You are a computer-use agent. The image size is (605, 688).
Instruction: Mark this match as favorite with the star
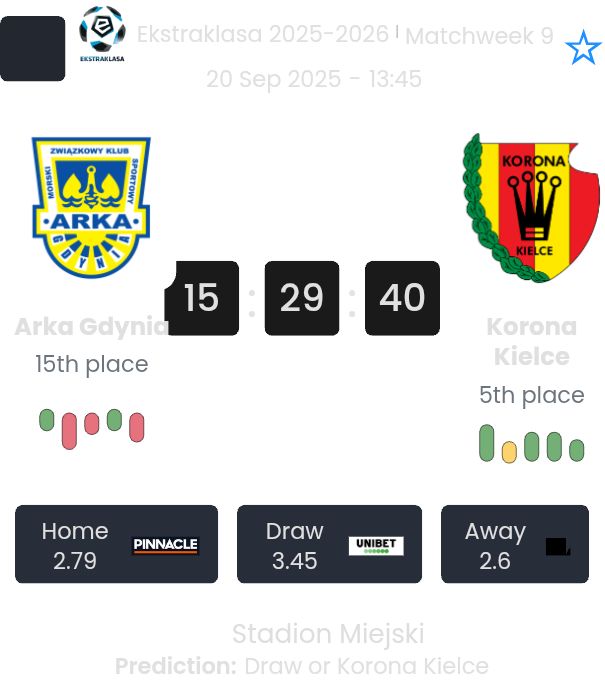pyautogui.click(x=583, y=47)
